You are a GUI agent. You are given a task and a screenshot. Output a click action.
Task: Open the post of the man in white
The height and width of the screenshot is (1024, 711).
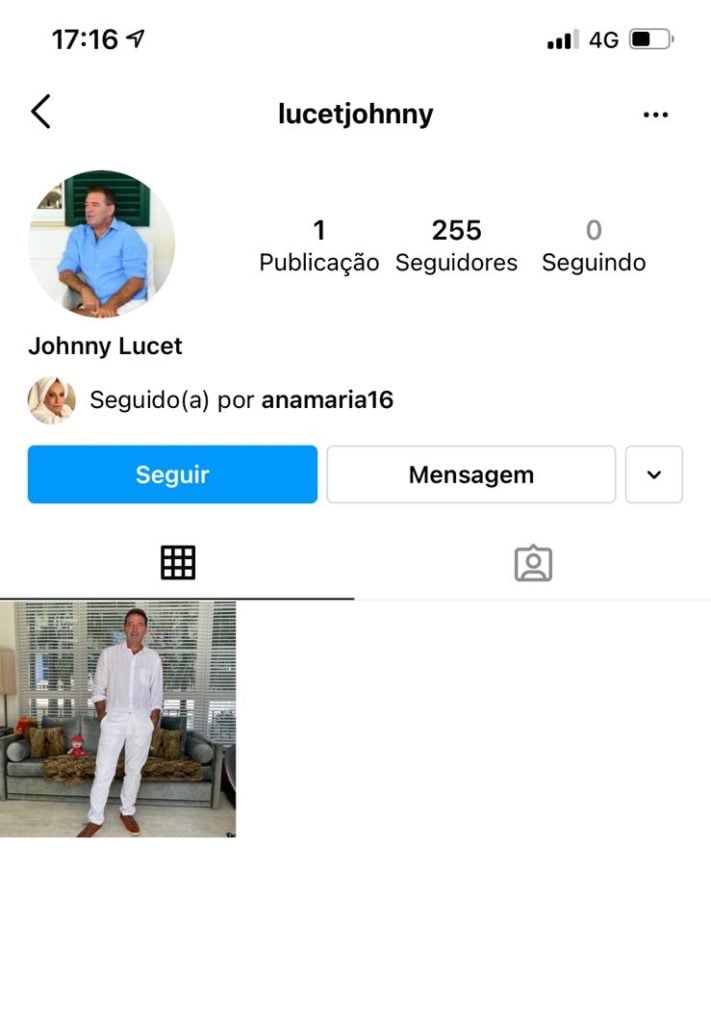(x=118, y=718)
